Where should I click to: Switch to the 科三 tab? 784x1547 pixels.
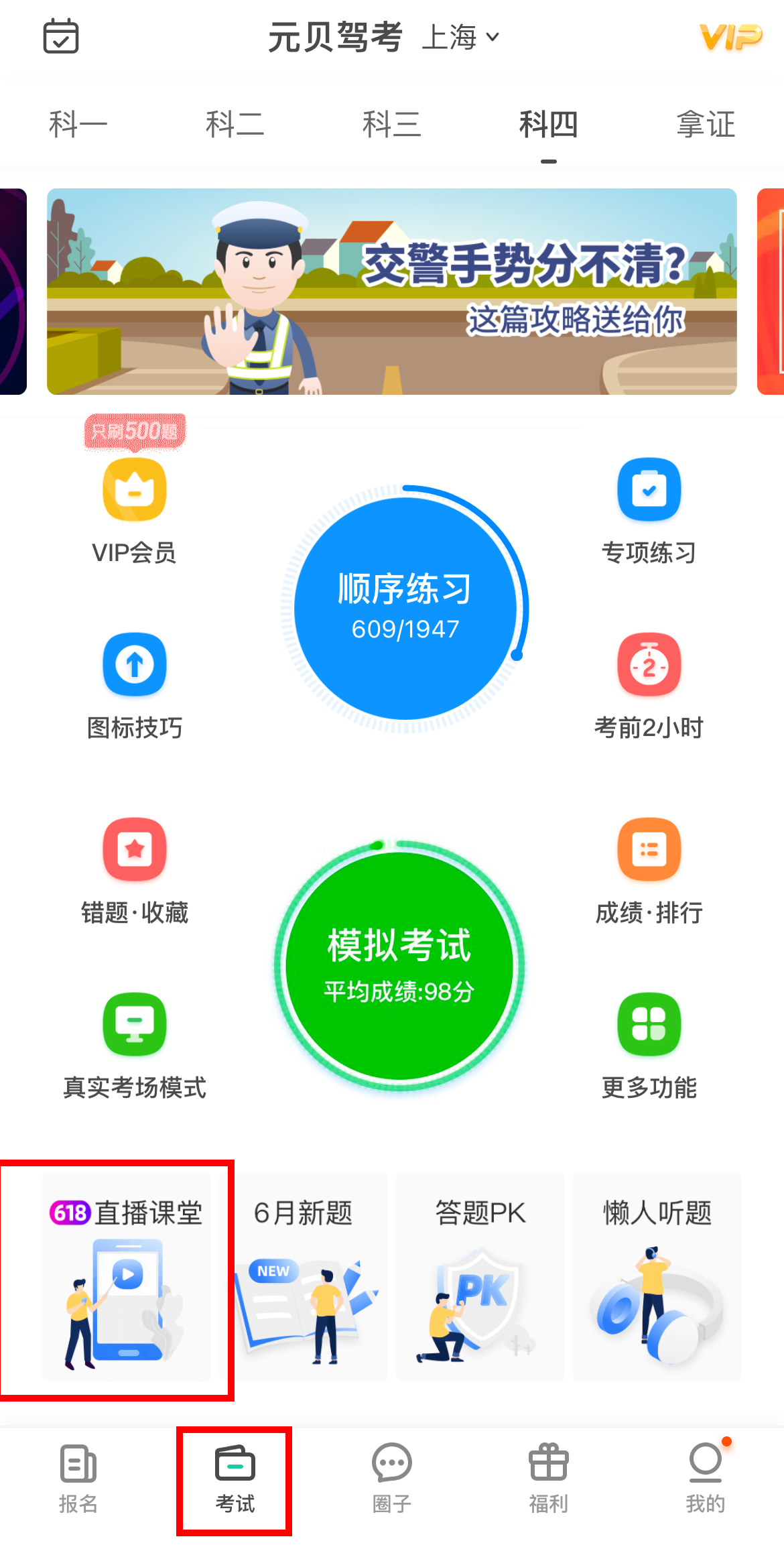(x=391, y=125)
